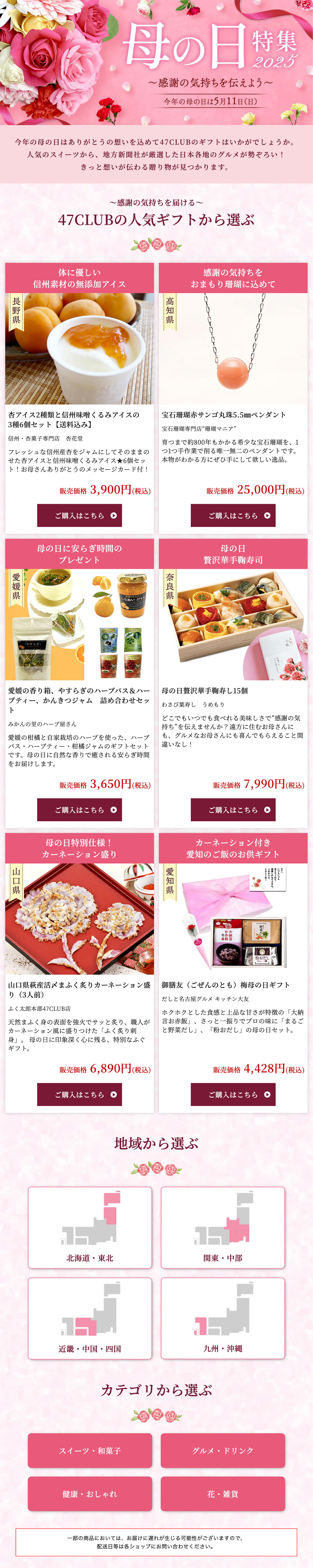Open purchase page for Ehime herb gift set
313x1568 pixels.
[x=79, y=809]
